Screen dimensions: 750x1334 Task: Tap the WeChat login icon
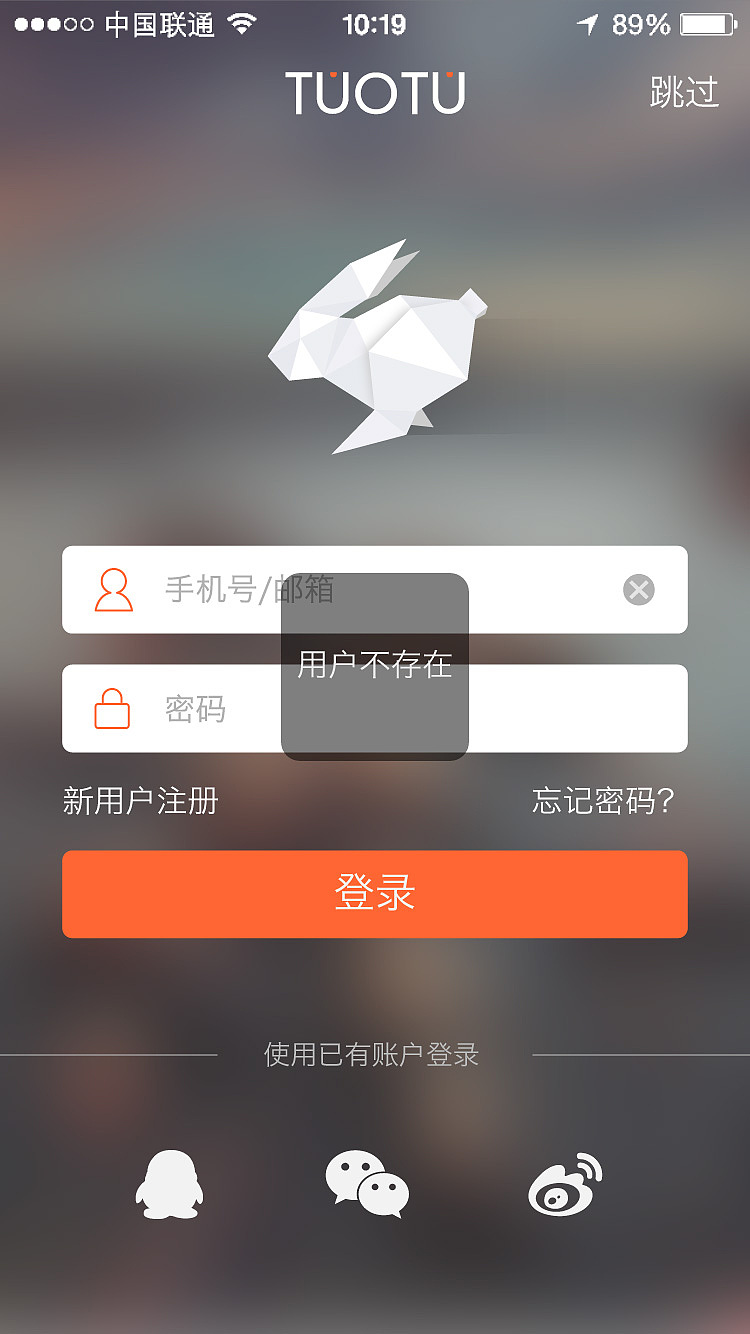pos(368,1183)
